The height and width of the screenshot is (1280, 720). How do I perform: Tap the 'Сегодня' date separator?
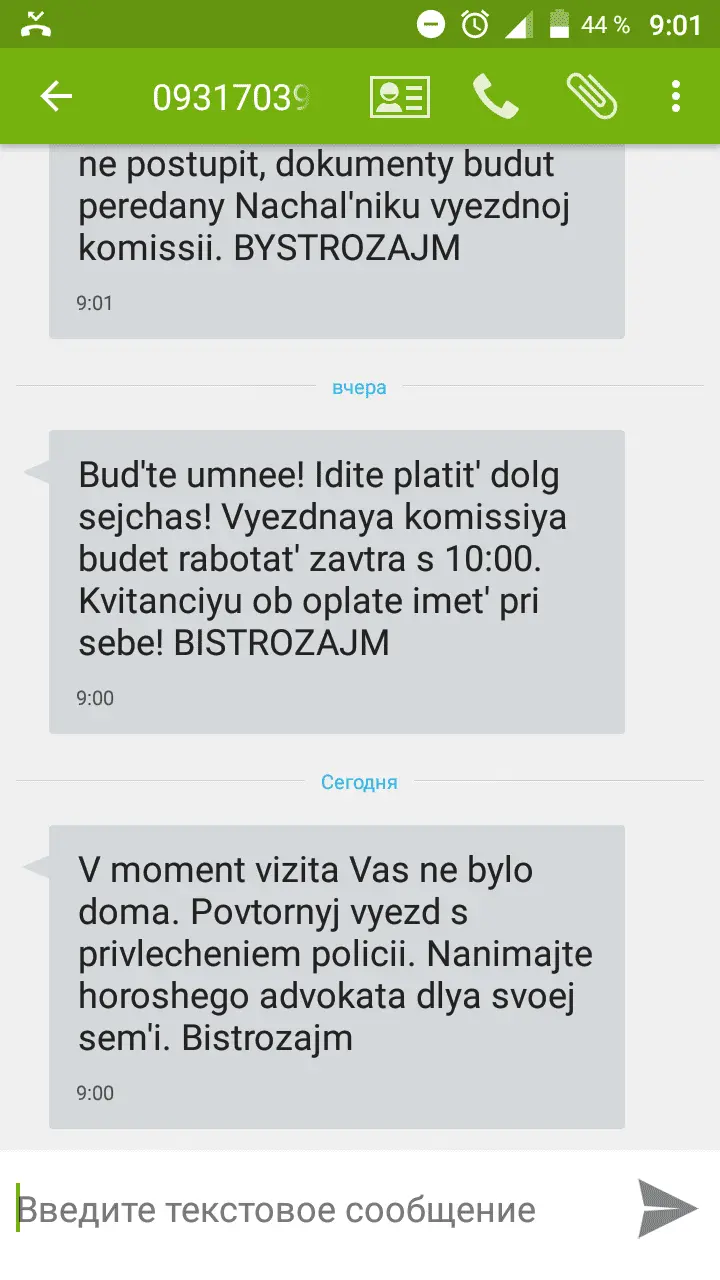359,783
